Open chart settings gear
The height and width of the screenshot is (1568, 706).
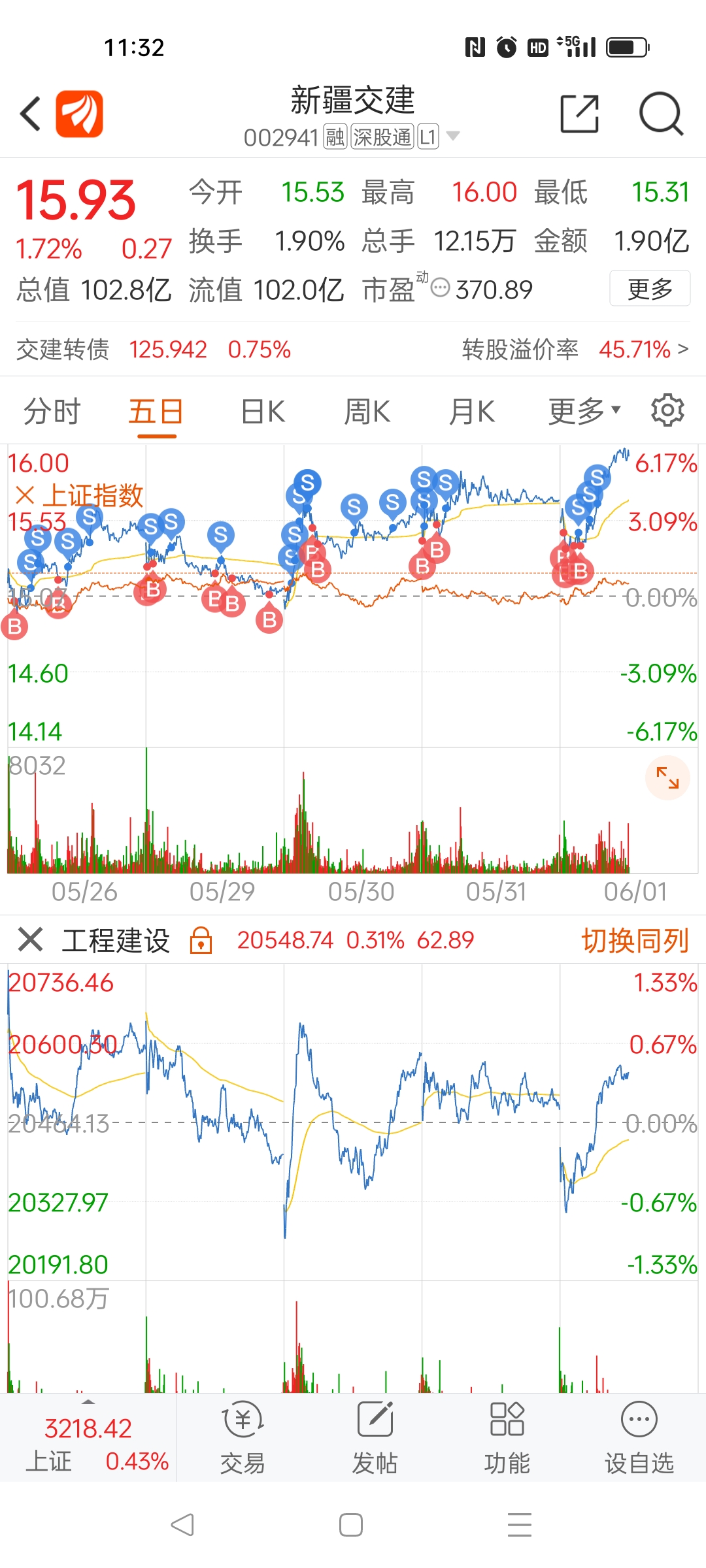click(x=667, y=410)
